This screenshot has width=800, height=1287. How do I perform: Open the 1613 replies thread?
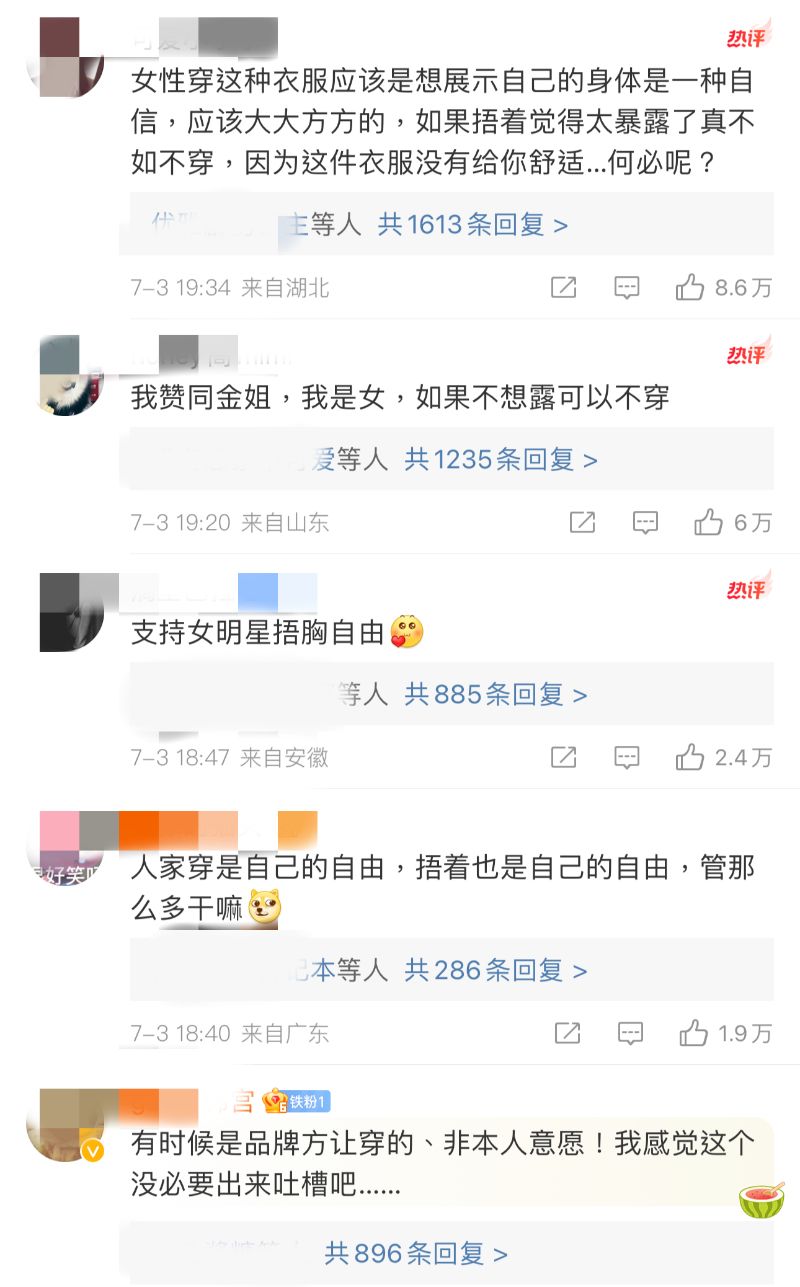[472, 225]
